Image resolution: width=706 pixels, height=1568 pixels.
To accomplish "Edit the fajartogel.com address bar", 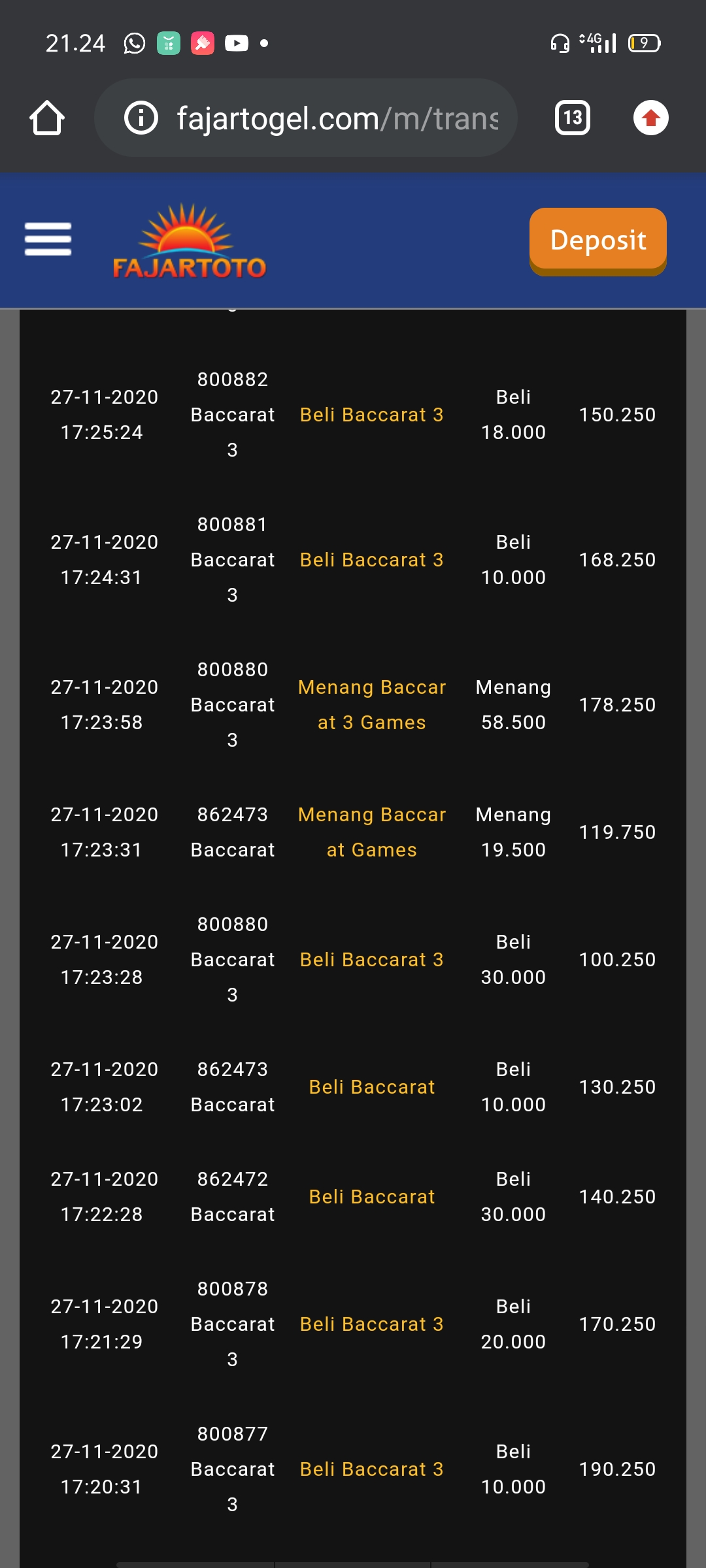I will (337, 118).
